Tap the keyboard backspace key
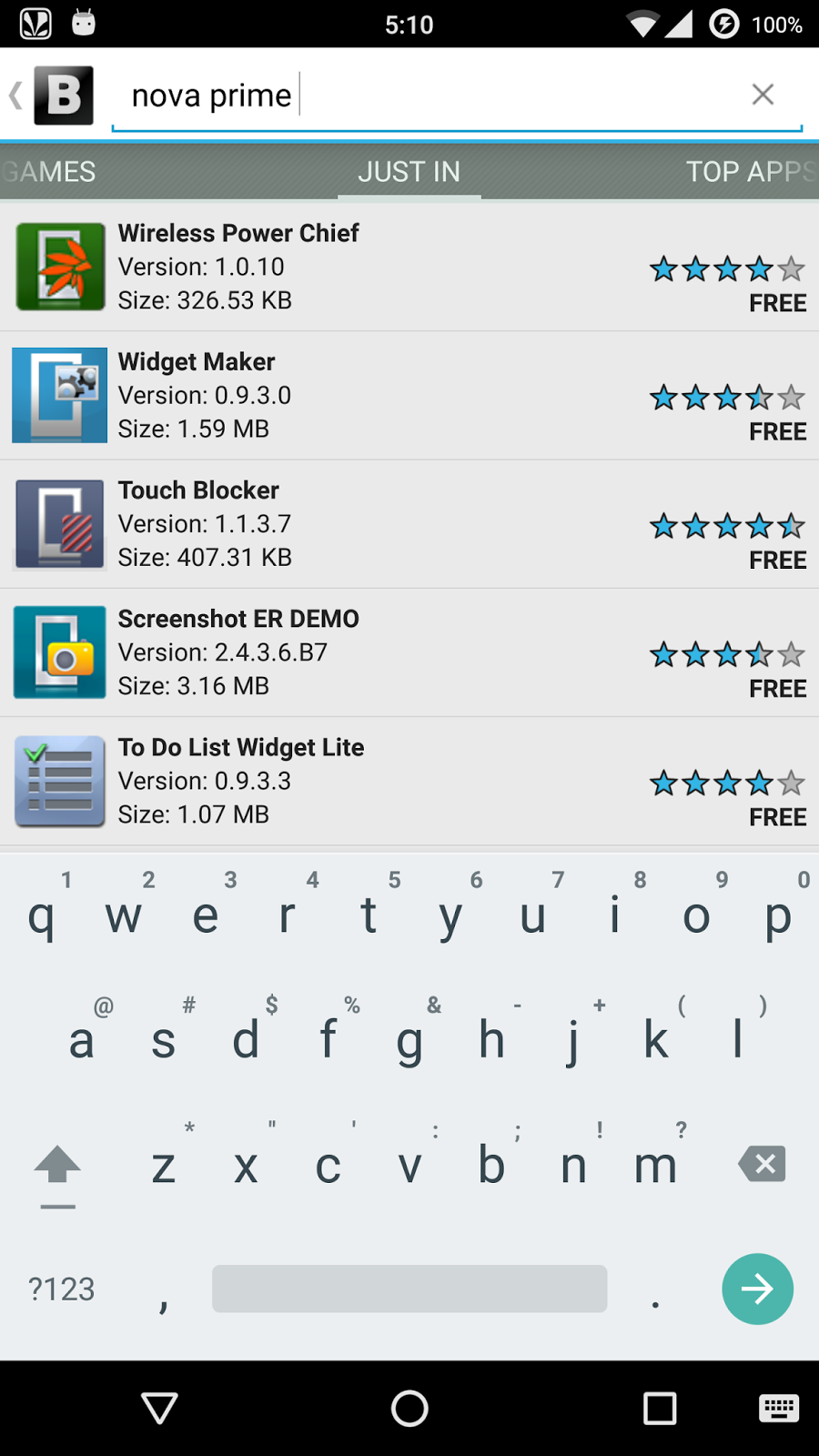This screenshot has height=1456, width=819. click(762, 1164)
